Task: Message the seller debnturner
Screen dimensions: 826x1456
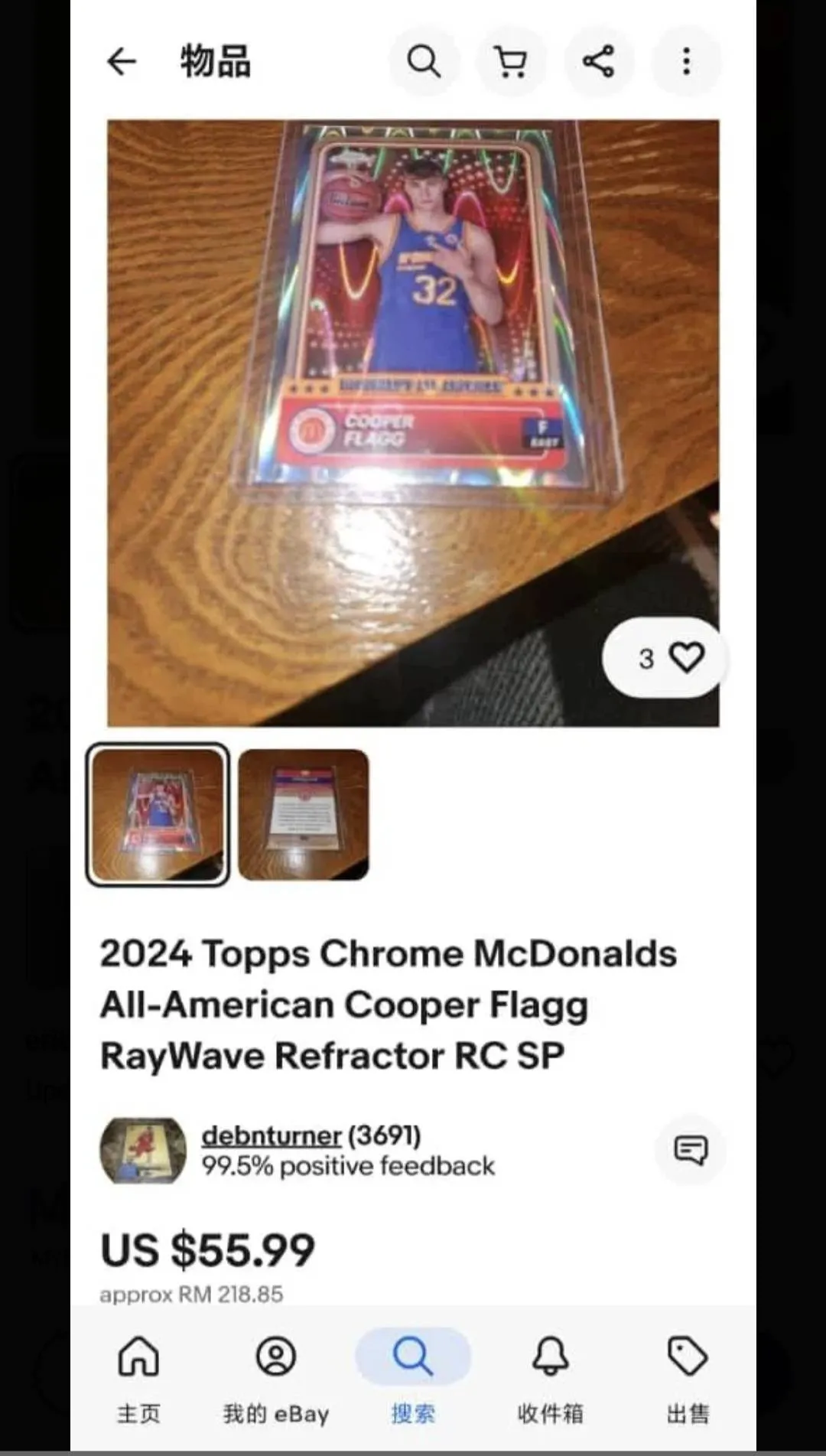Action: tap(690, 1150)
